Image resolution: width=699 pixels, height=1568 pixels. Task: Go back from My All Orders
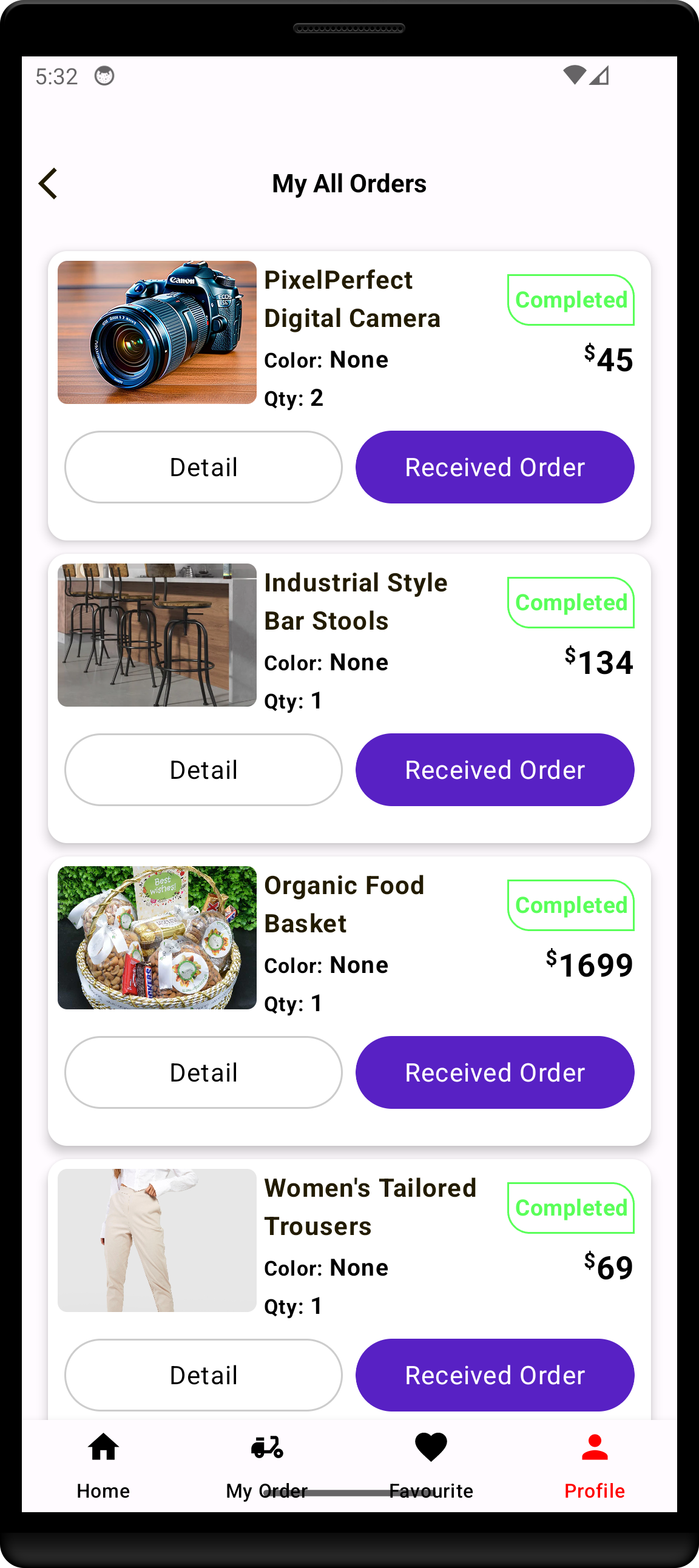click(x=48, y=184)
